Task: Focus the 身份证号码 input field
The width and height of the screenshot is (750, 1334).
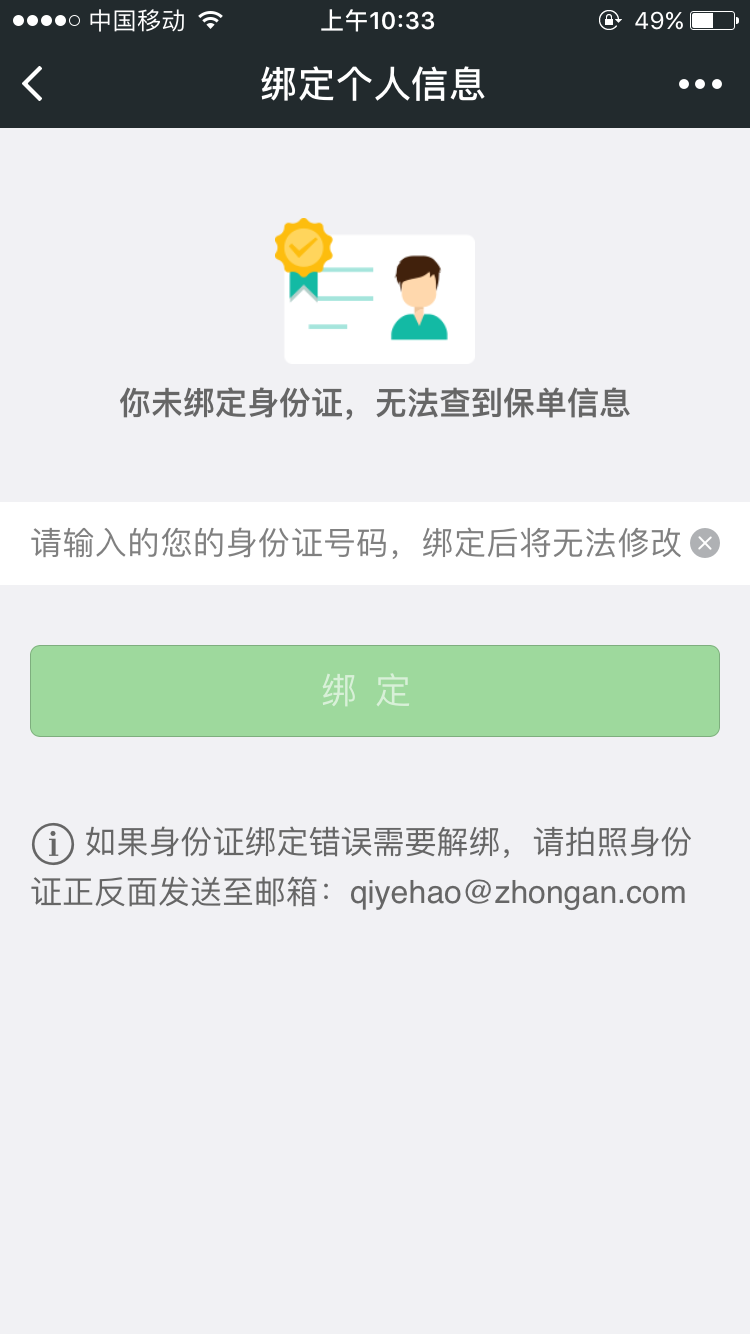Action: point(355,543)
